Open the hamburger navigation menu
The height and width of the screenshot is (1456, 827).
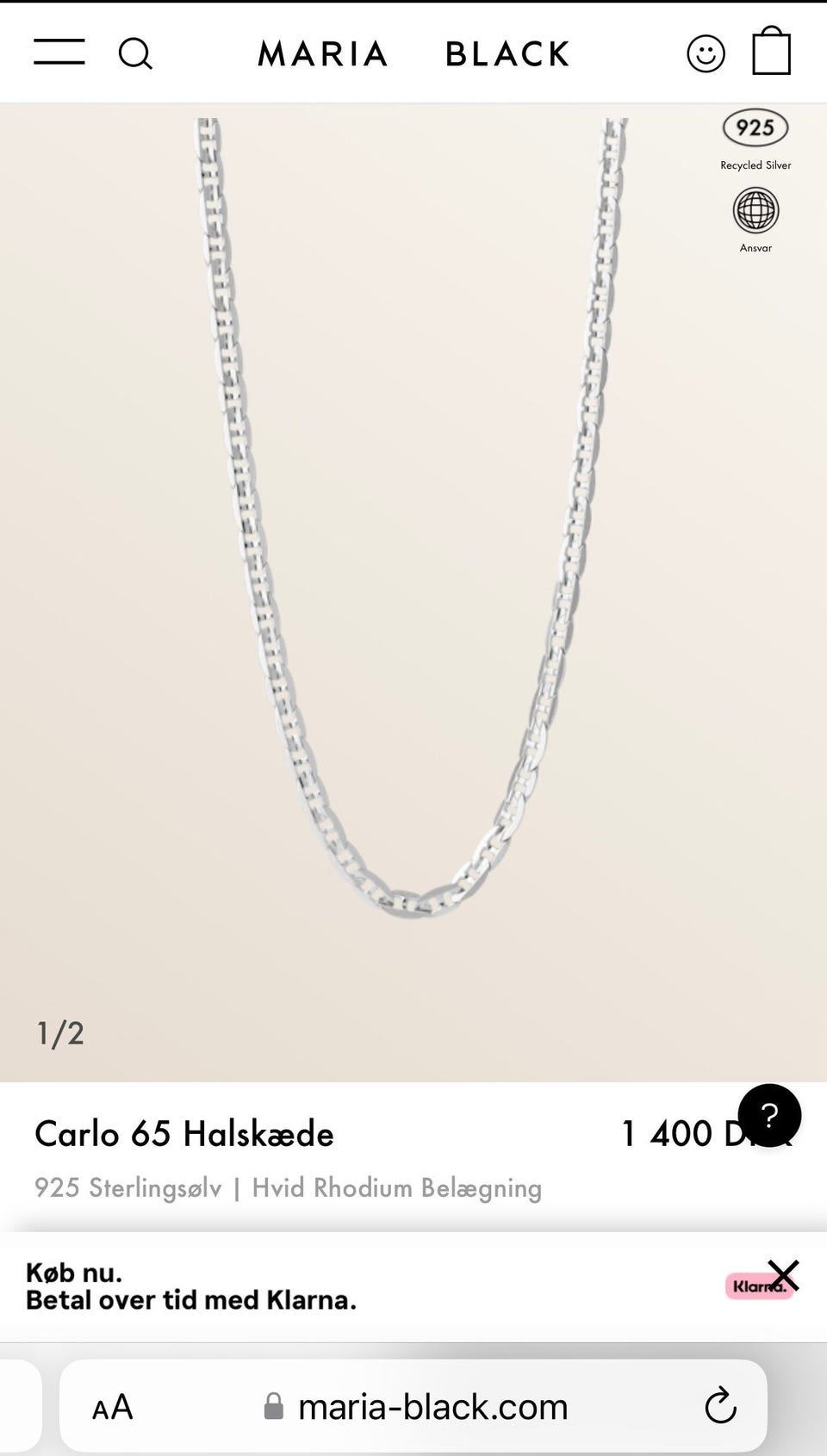pyautogui.click(x=58, y=52)
